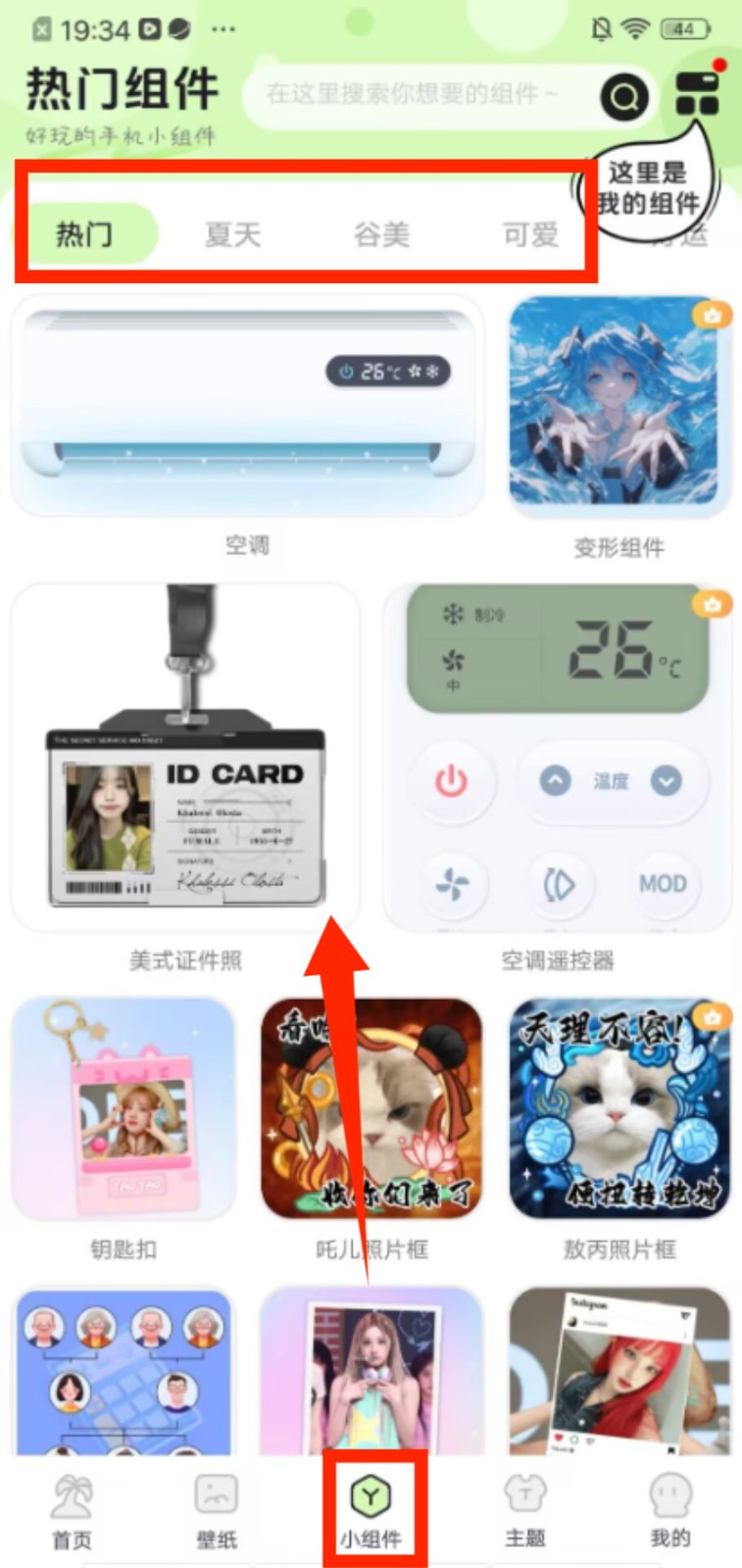Screen dimensions: 742x1568
Task: Switch to the 可爱 category tab
Action: click(x=530, y=234)
